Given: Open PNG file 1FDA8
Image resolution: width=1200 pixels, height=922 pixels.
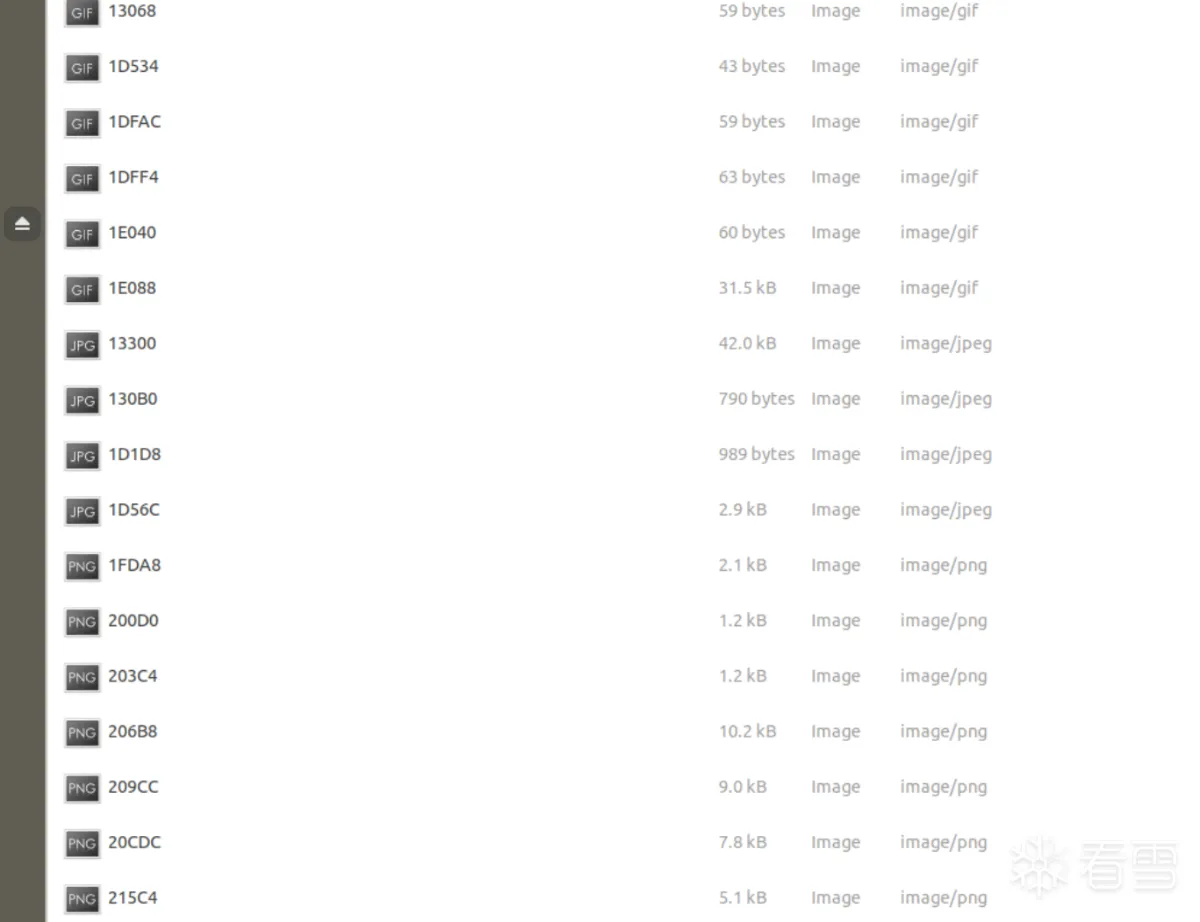Looking at the screenshot, I should pyautogui.click(x=134, y=566).
